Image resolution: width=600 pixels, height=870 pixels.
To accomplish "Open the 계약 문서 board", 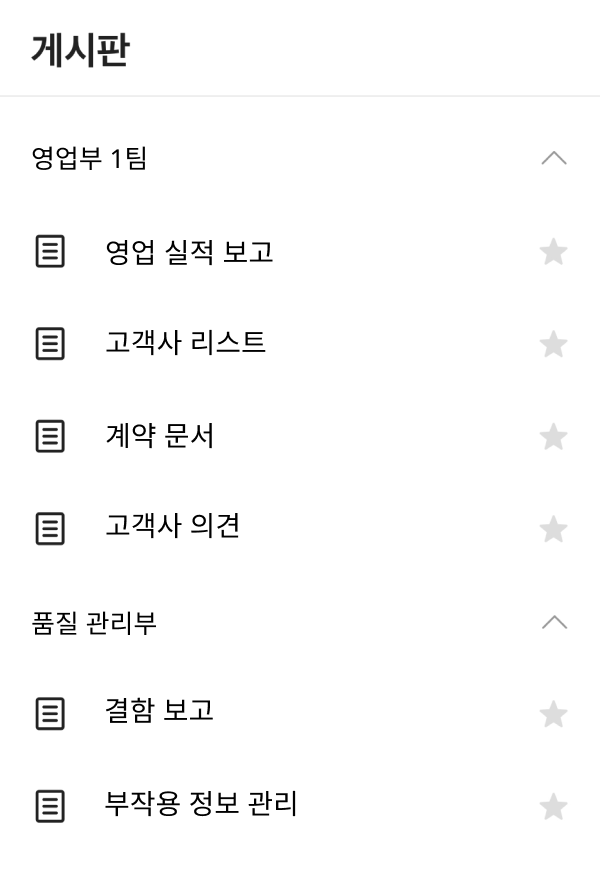I will pyautogui.click(x=160, y=437).
